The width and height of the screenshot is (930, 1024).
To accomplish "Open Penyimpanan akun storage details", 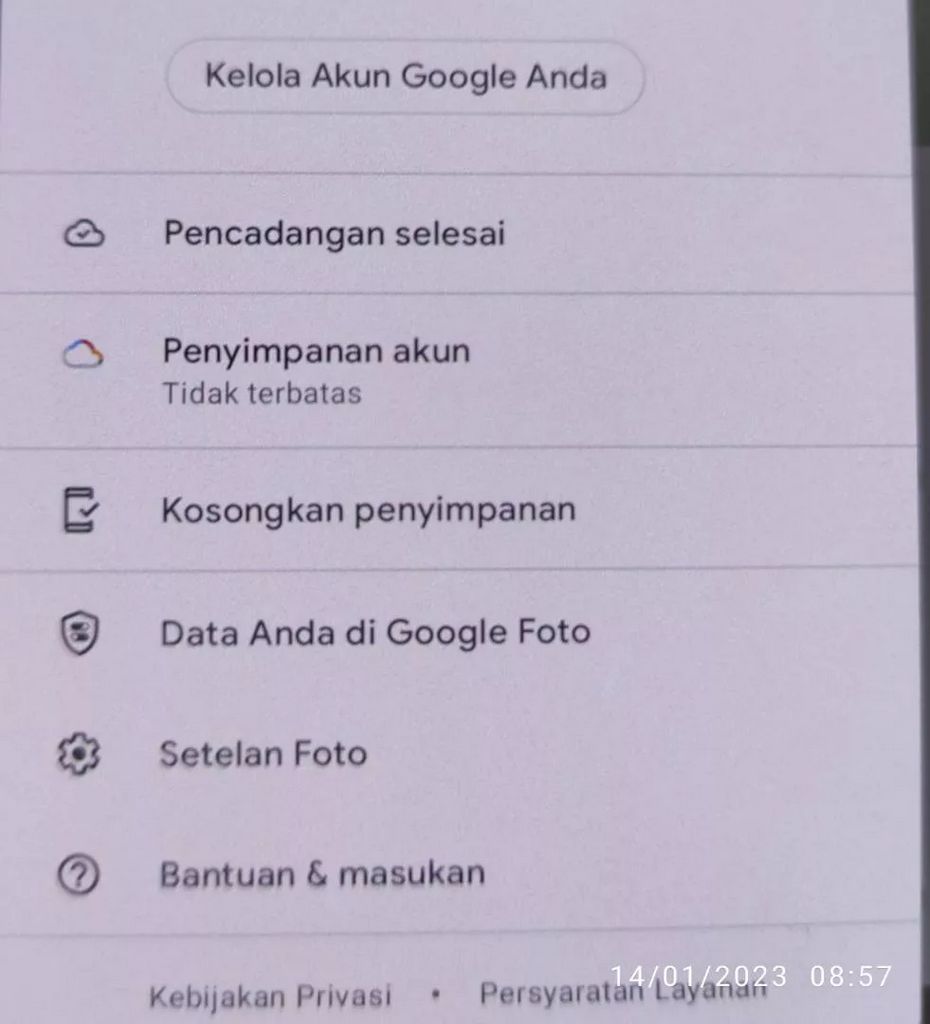I will tap(316, 368).
